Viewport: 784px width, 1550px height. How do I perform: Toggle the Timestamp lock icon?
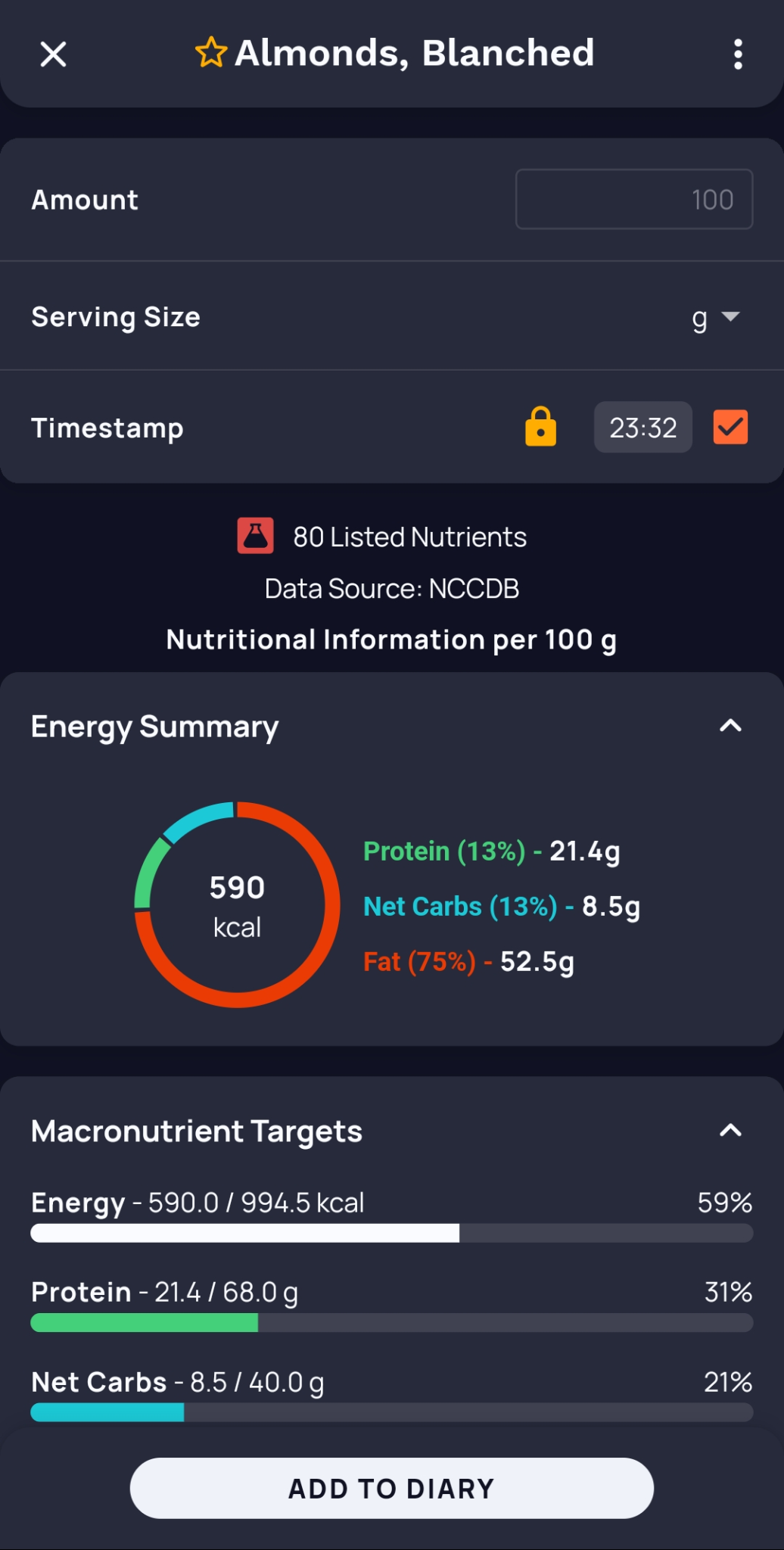point(540,427)
